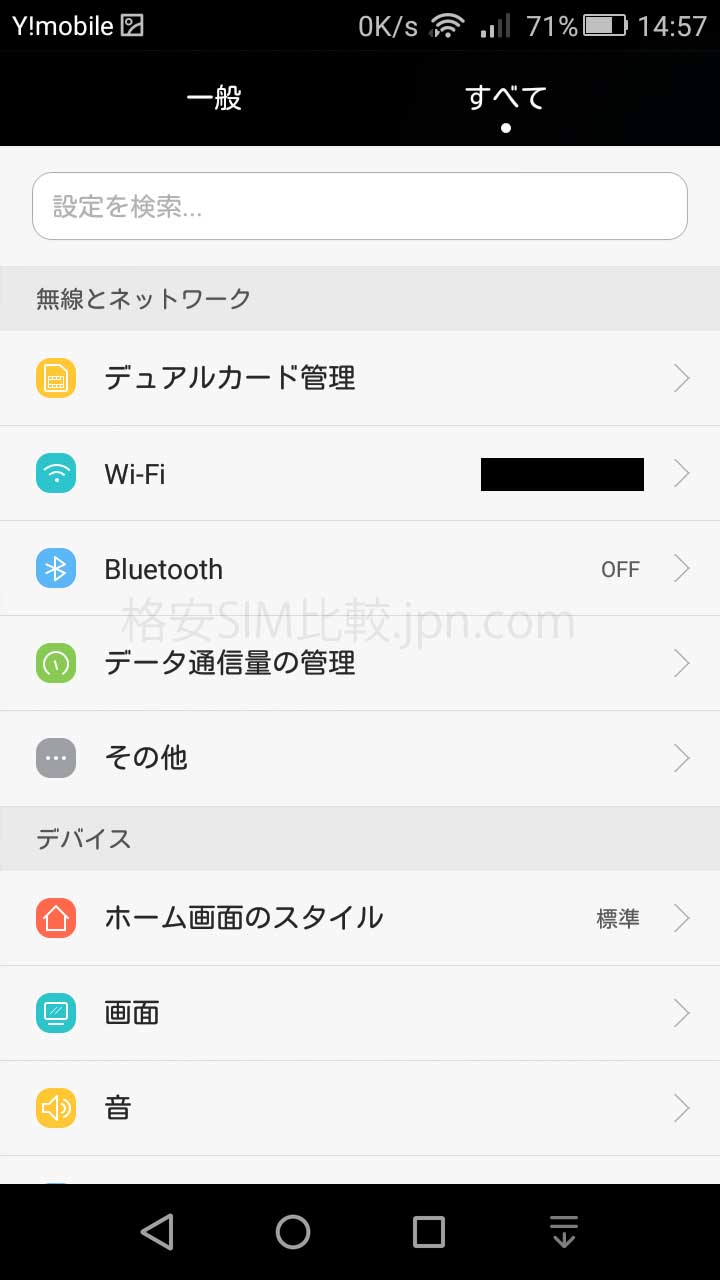Viewport: 720px width, 1280px height.
Task: Open 画面 display settings
Action: [x=360, y=1013]
